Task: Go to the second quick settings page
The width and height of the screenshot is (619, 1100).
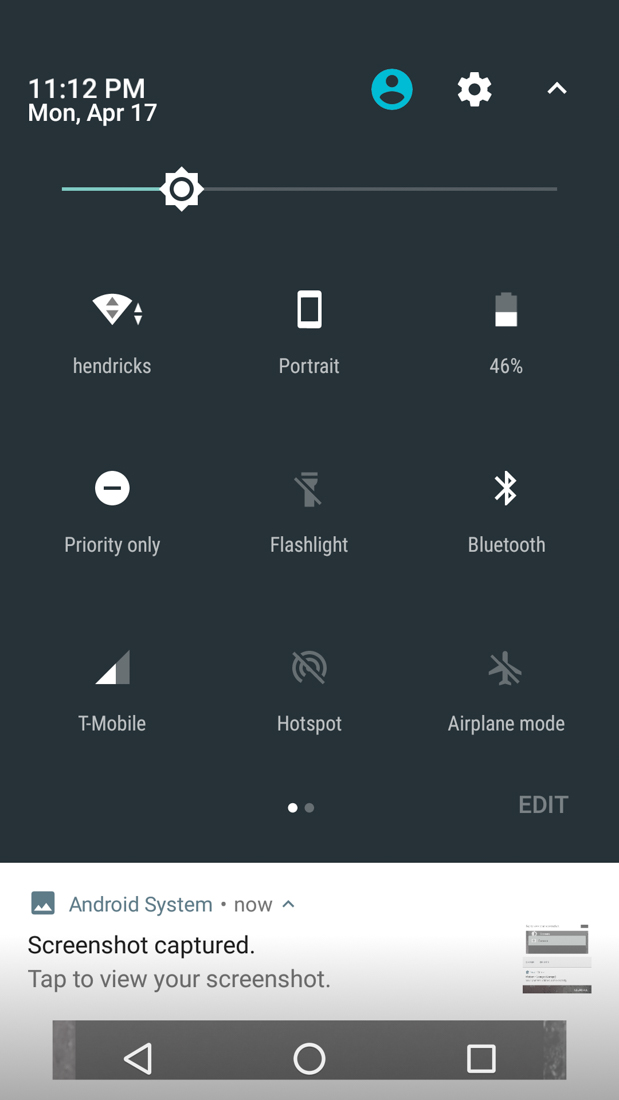Action: pos(310,808)
